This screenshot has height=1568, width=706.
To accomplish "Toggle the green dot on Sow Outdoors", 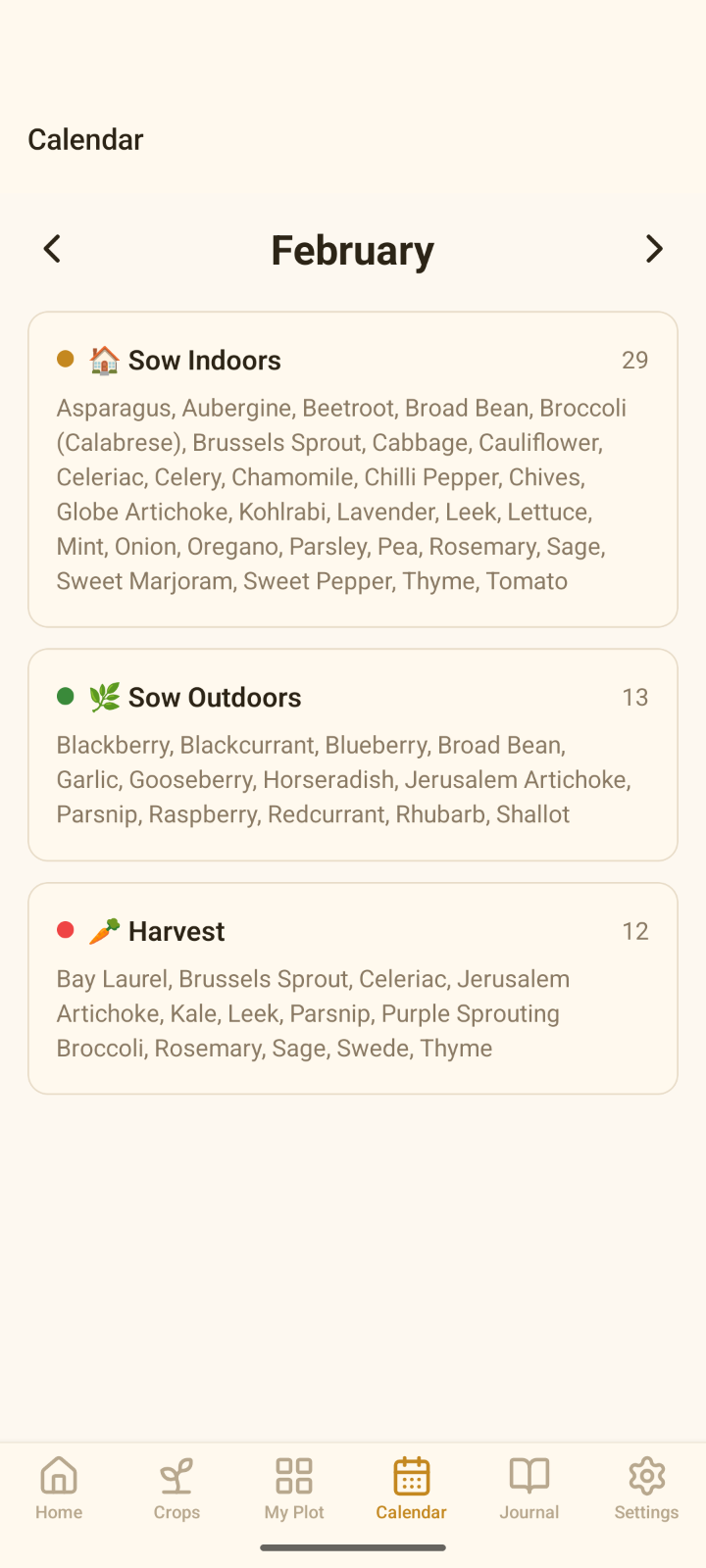I will [x=65, y=696].
